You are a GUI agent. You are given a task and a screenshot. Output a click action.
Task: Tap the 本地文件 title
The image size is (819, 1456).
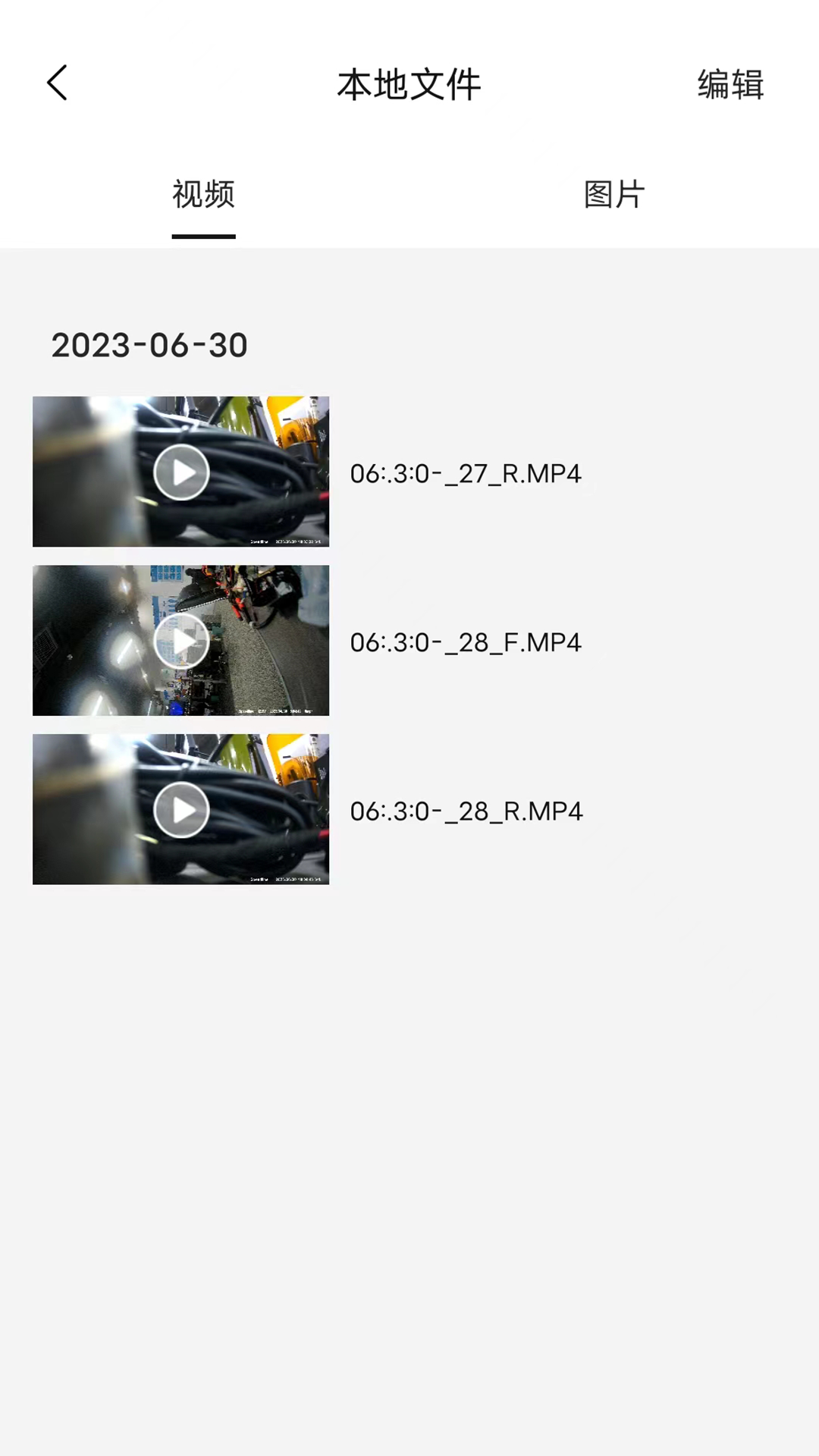tap(409, 86)
